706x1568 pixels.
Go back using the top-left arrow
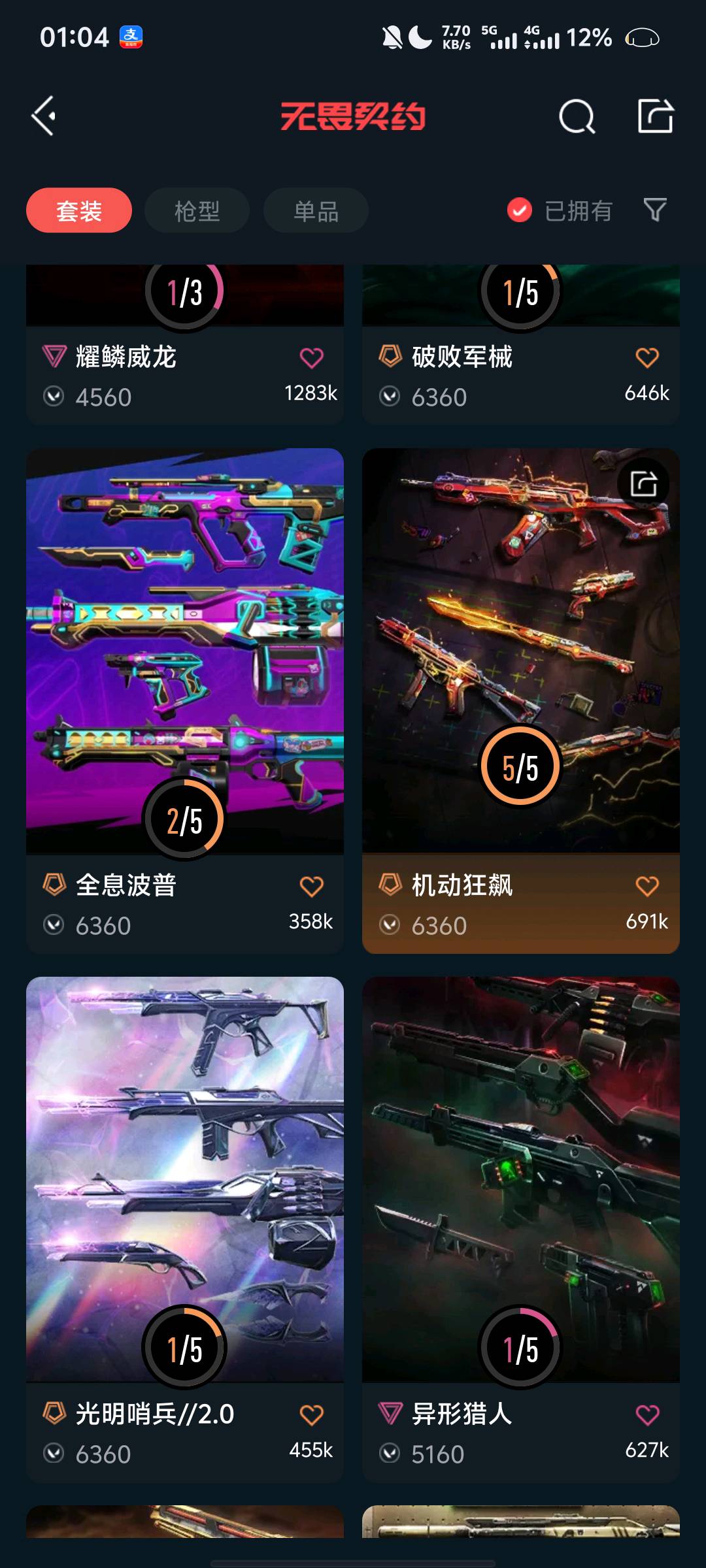click(44, 116)
